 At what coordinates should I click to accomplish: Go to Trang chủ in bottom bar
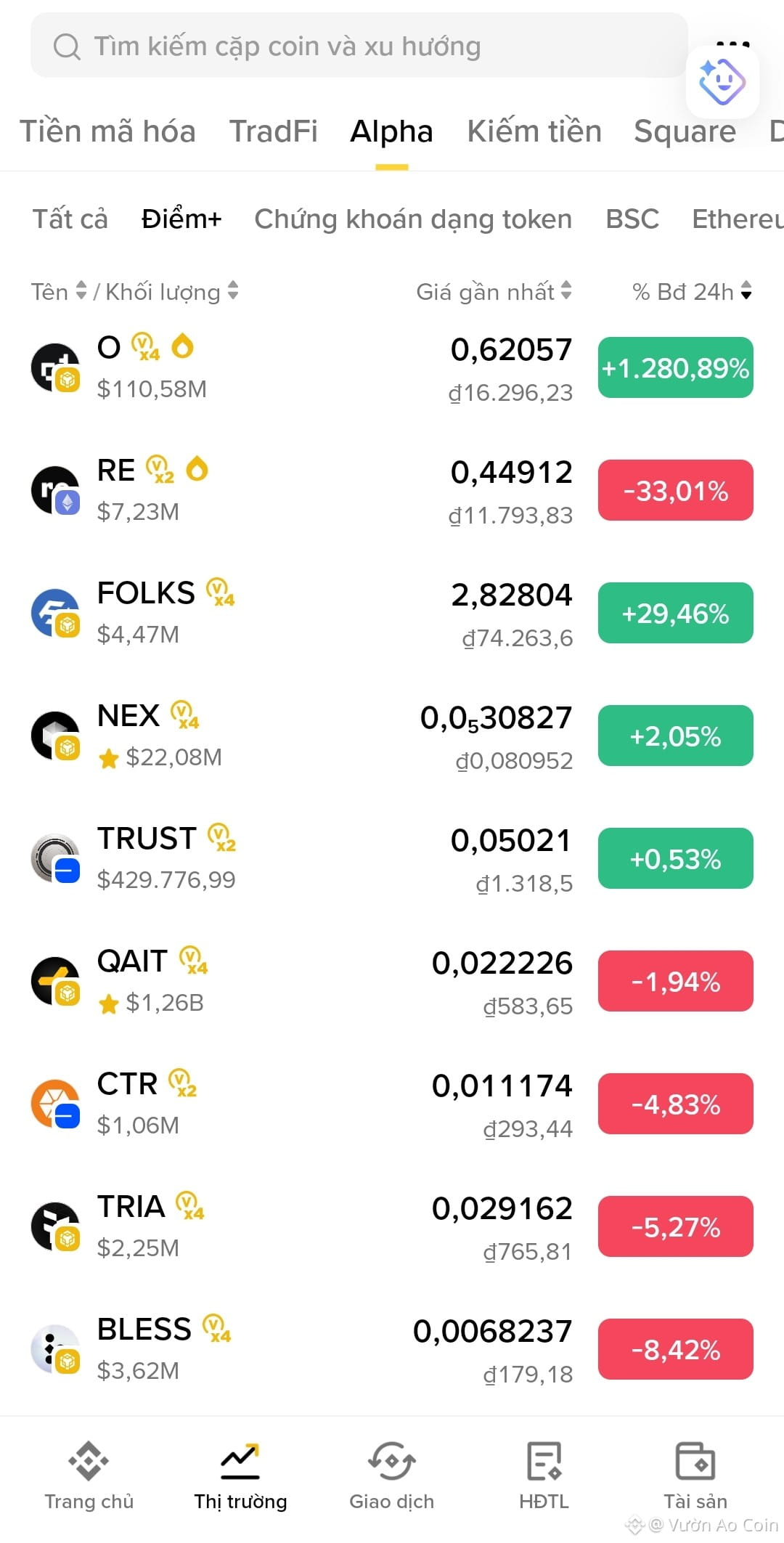[x=89, y=1475]
